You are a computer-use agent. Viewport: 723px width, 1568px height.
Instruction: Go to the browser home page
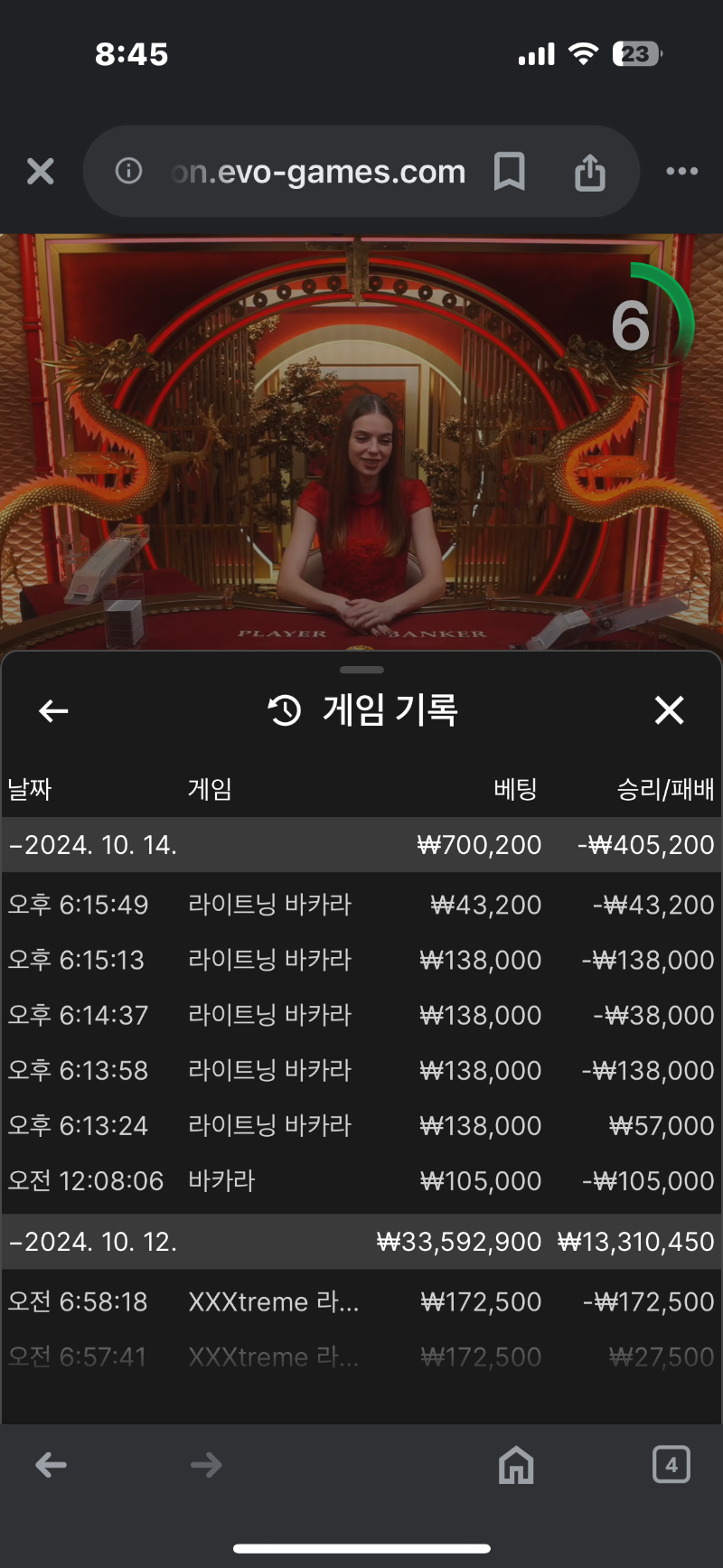[x=516, y=1465]
